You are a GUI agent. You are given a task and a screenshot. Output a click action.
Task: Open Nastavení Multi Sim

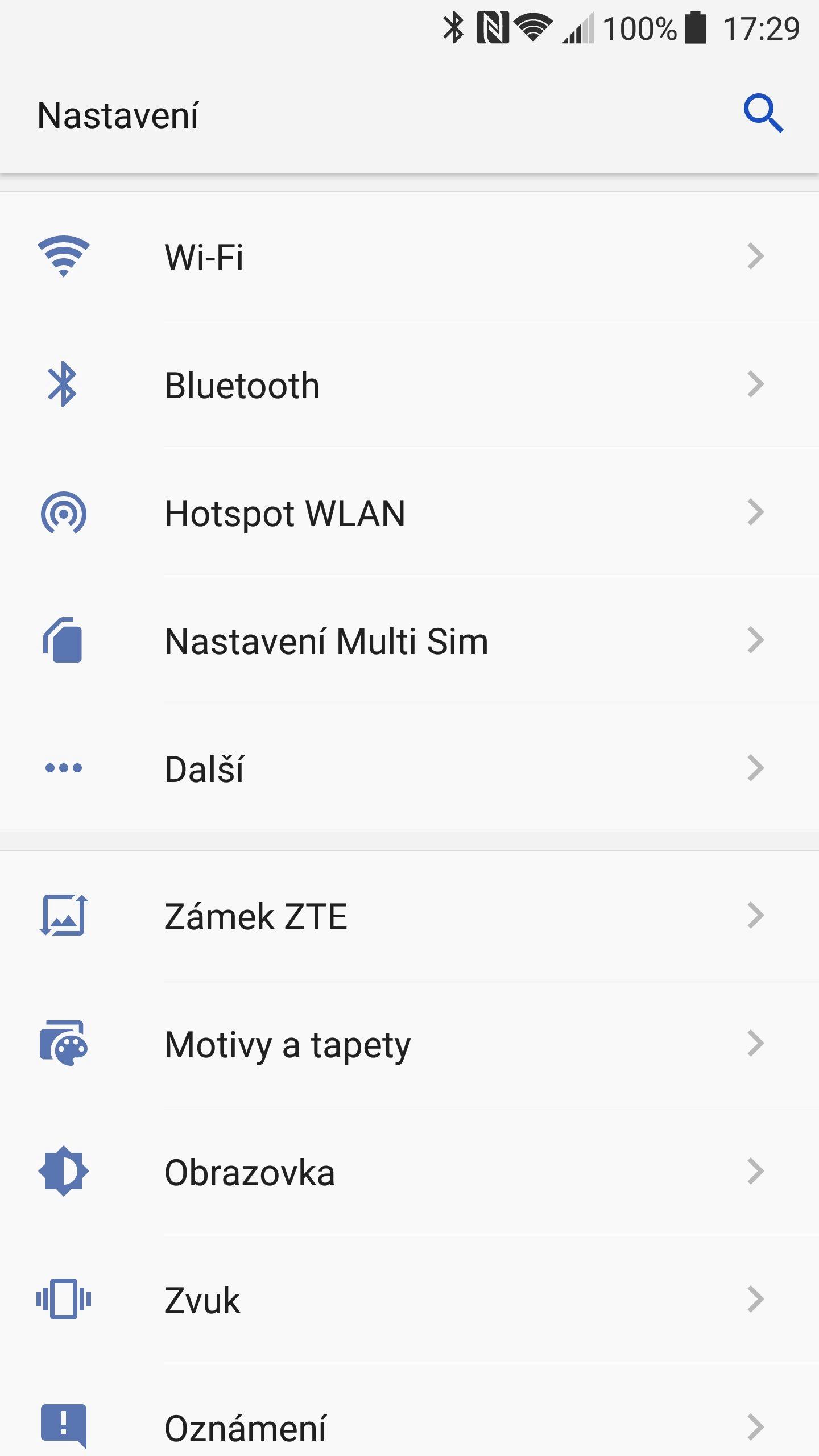coord(409,640)
